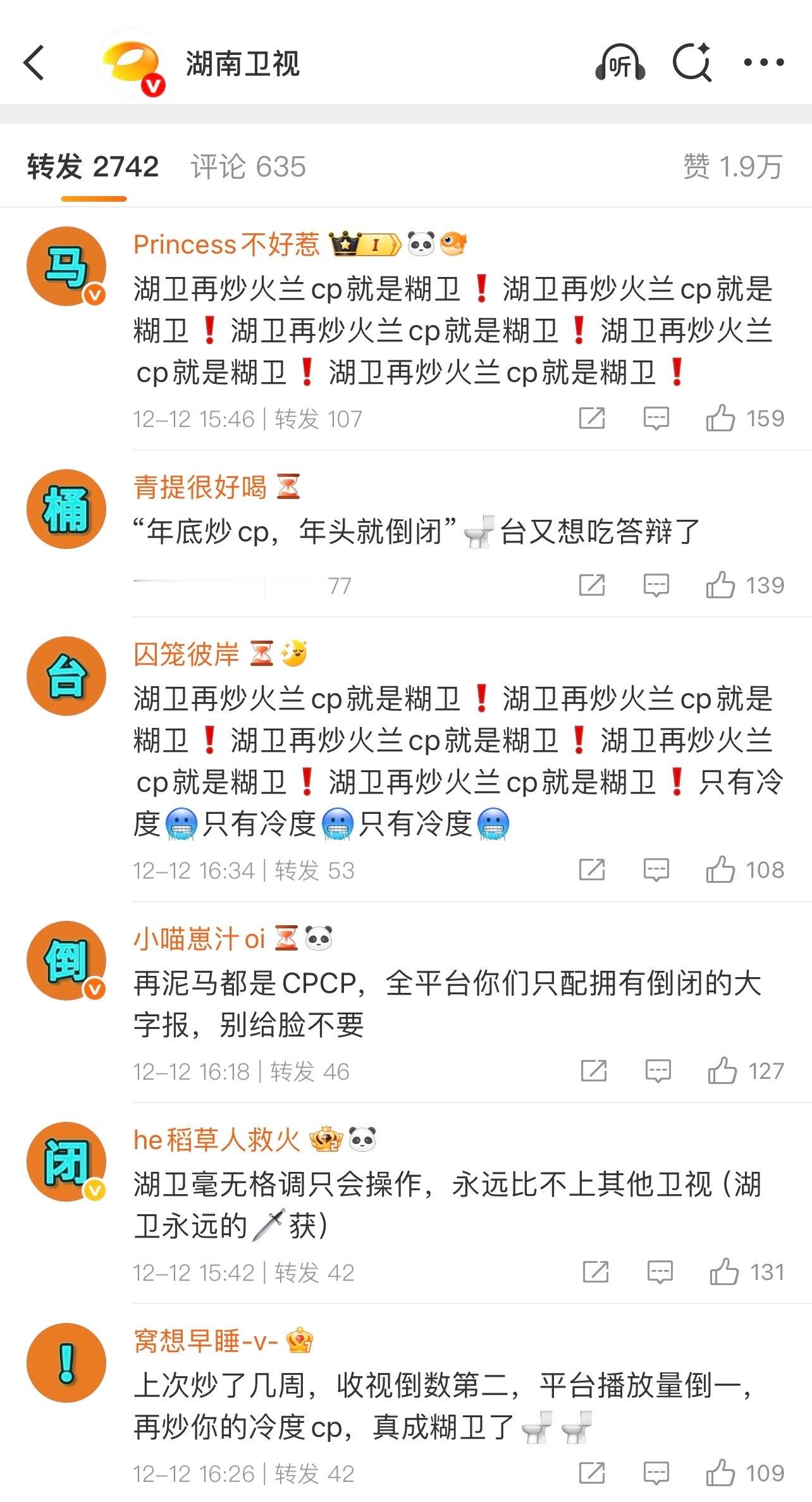Click the repost icon on Princess不好惹's comment

pyautogui.click(x=593, y=418)
